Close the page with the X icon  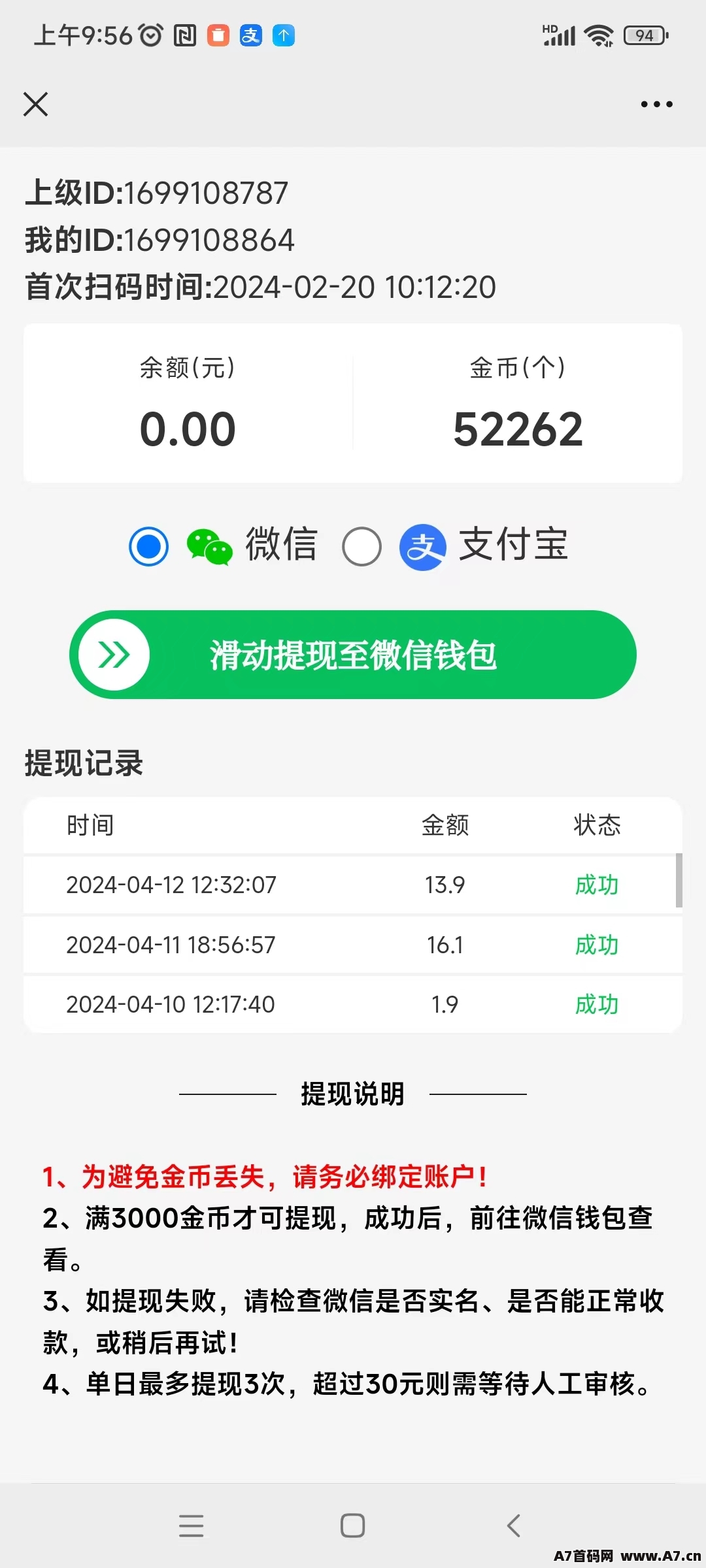(35, 104)
